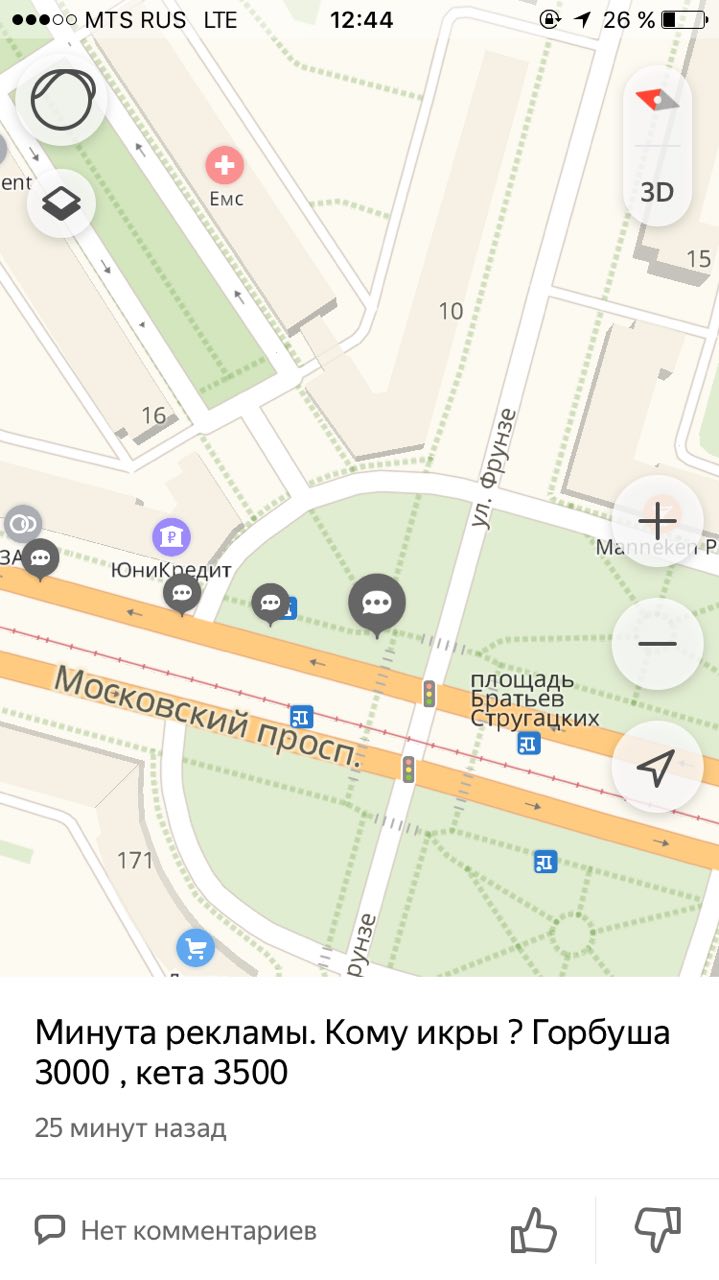
Task: Like this road comment with thumbs up
Action: point(534,1229)
